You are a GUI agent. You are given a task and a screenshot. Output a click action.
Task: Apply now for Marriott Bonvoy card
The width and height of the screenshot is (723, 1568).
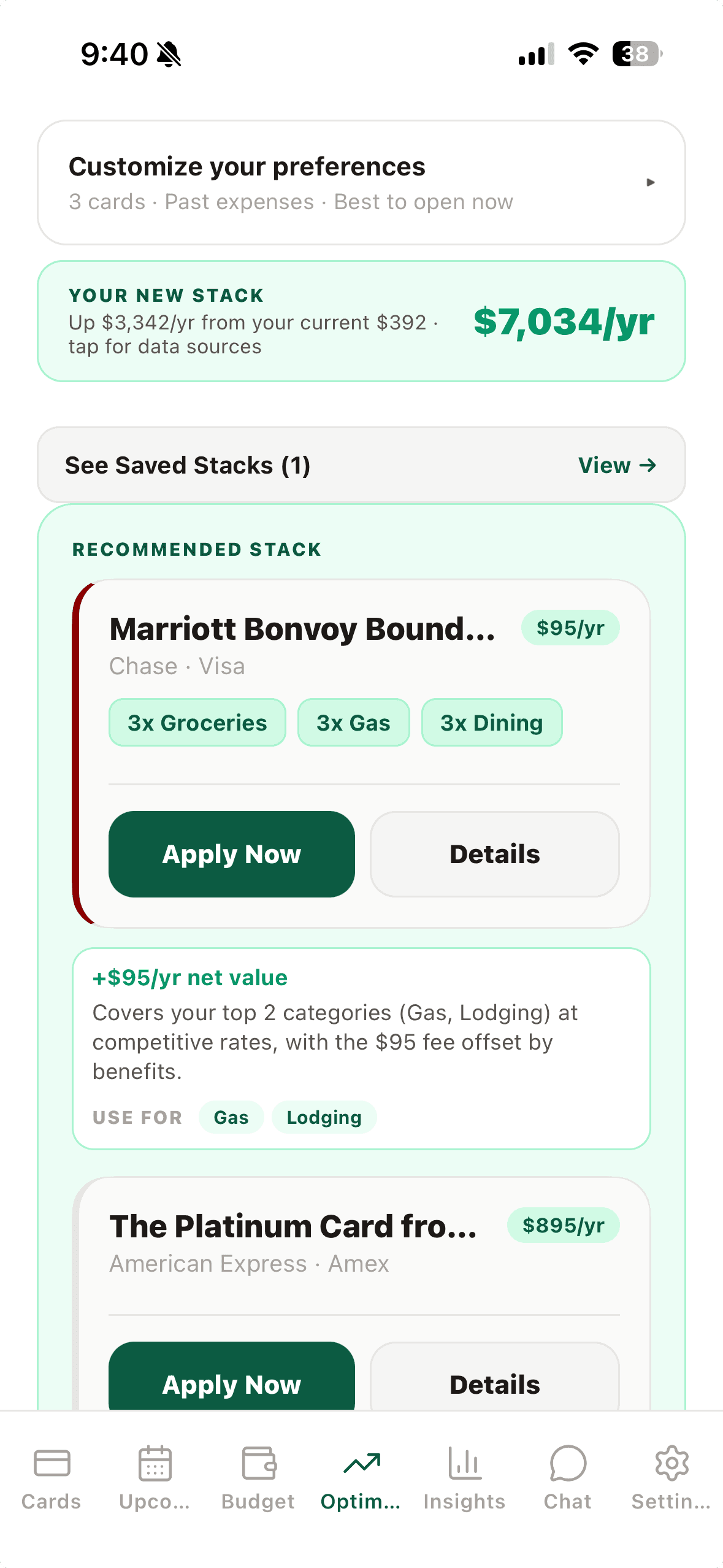(232, 854)
